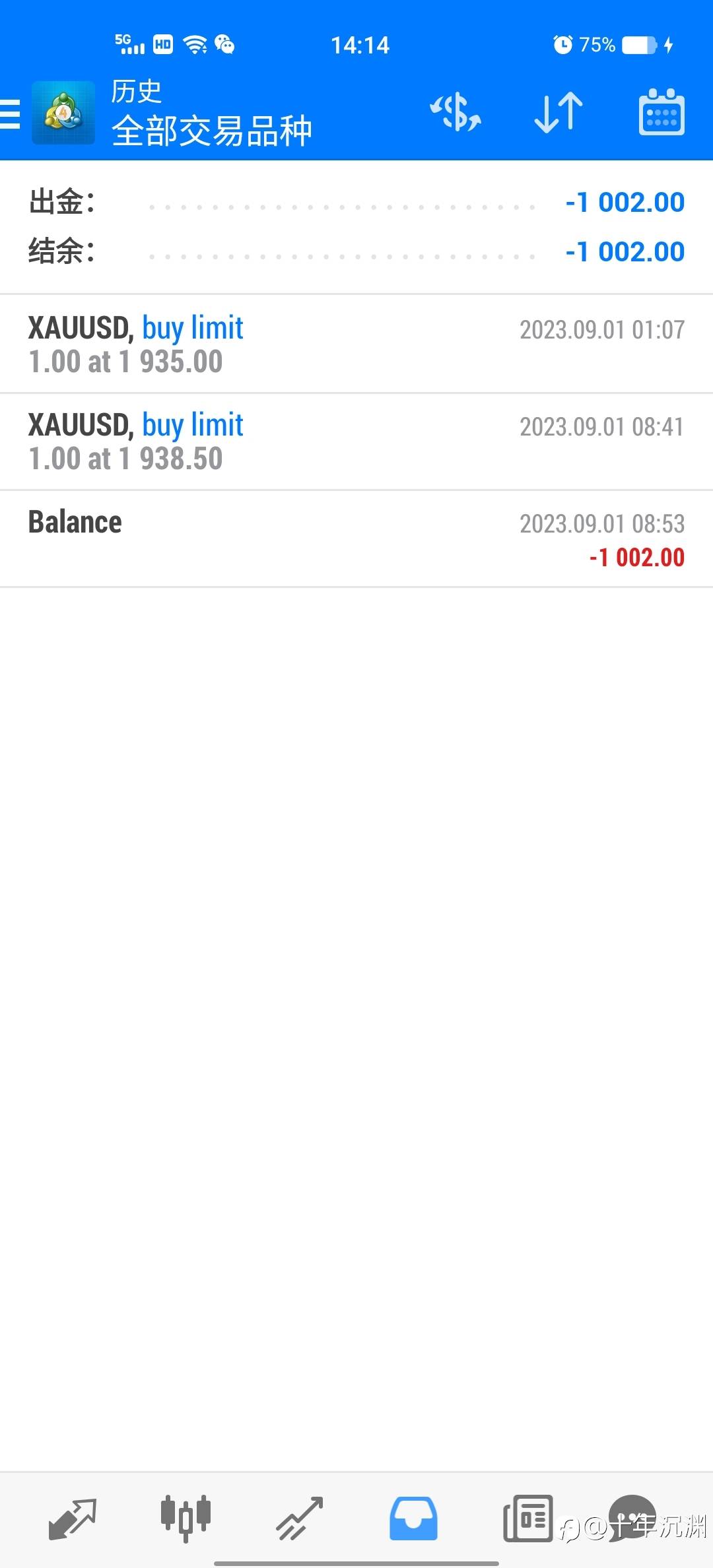Image resolution: width=713 pixels, height=1568 pixels.
Task: Open the hamburger side menu
Action: tap(11, 114)
